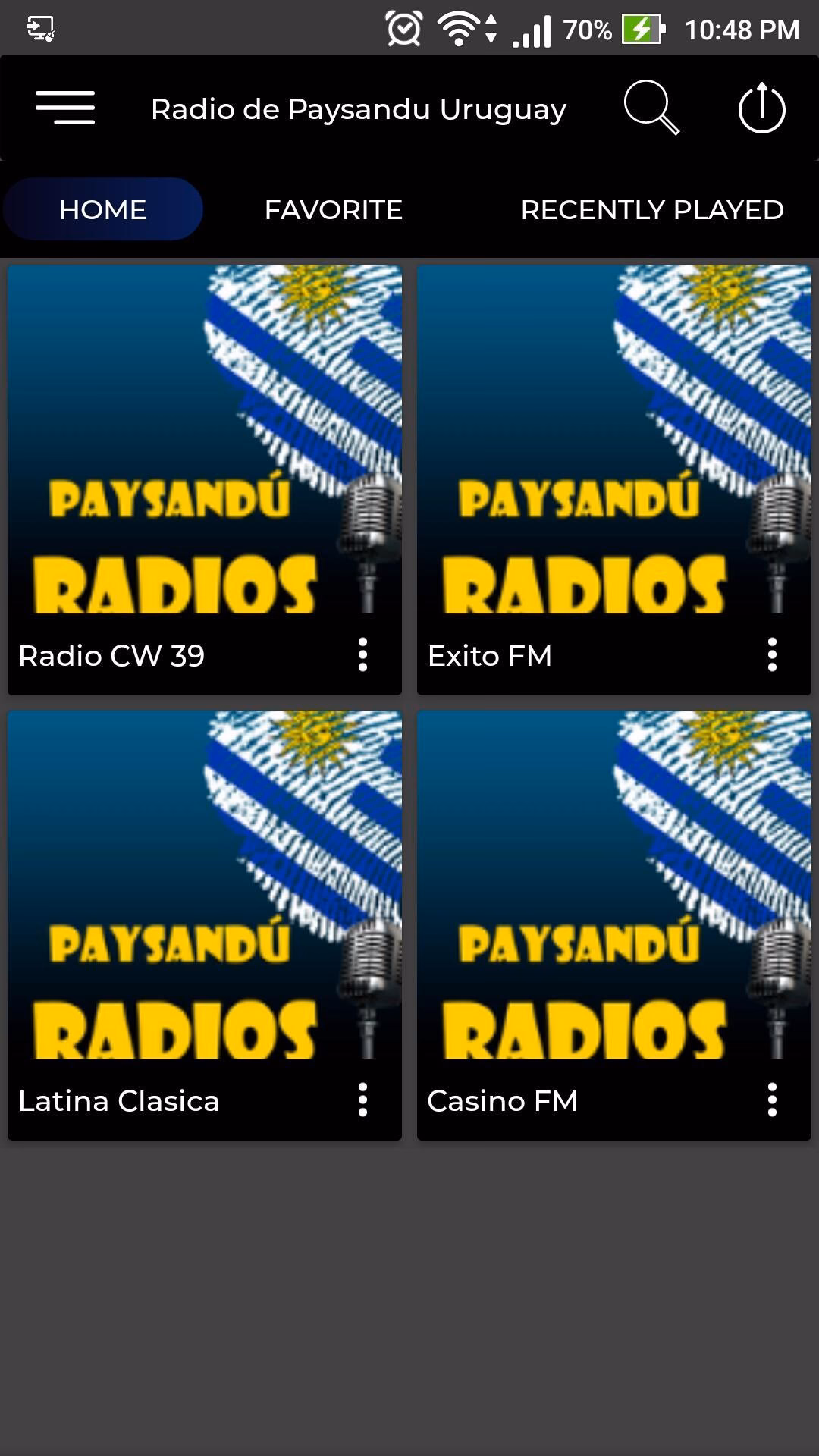Viewport: 819px width, 1456px height.
Task: Open the three-dot menu for Latina Clasica
Action: pos(362,1101)
